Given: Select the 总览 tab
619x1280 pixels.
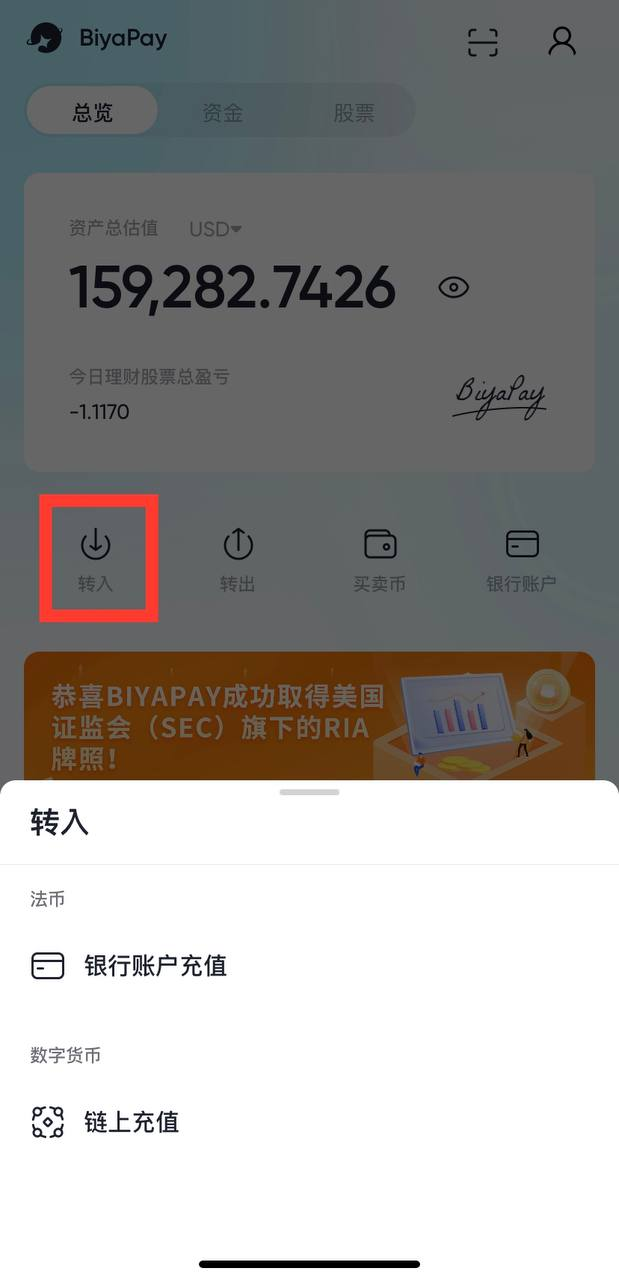Looking at the screenshot, I should pyautogui.click(x=93, y=112).
